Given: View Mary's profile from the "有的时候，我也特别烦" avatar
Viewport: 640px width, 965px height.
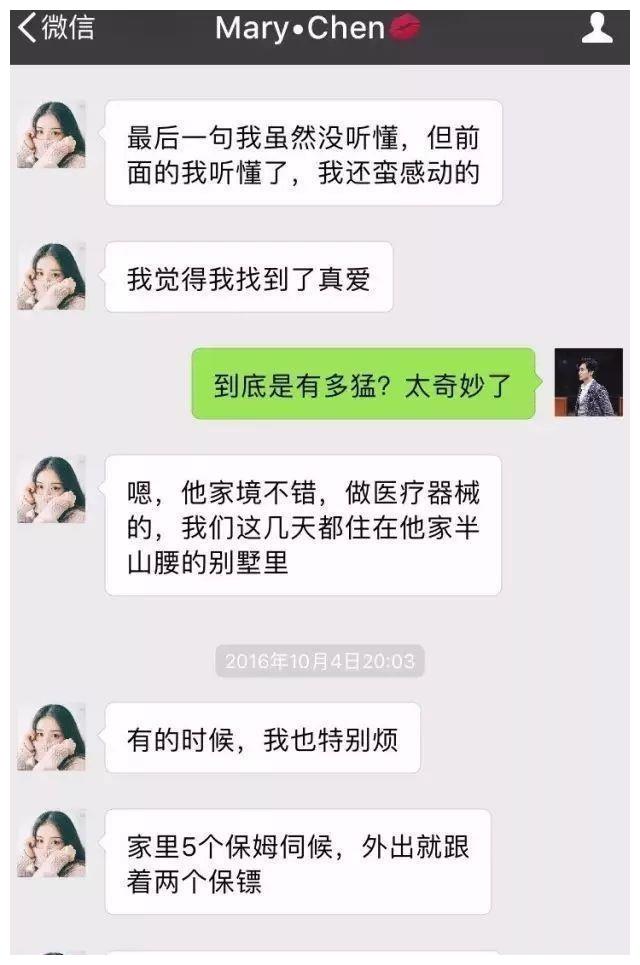Looking at the screenshot, I should pos(52,738).
